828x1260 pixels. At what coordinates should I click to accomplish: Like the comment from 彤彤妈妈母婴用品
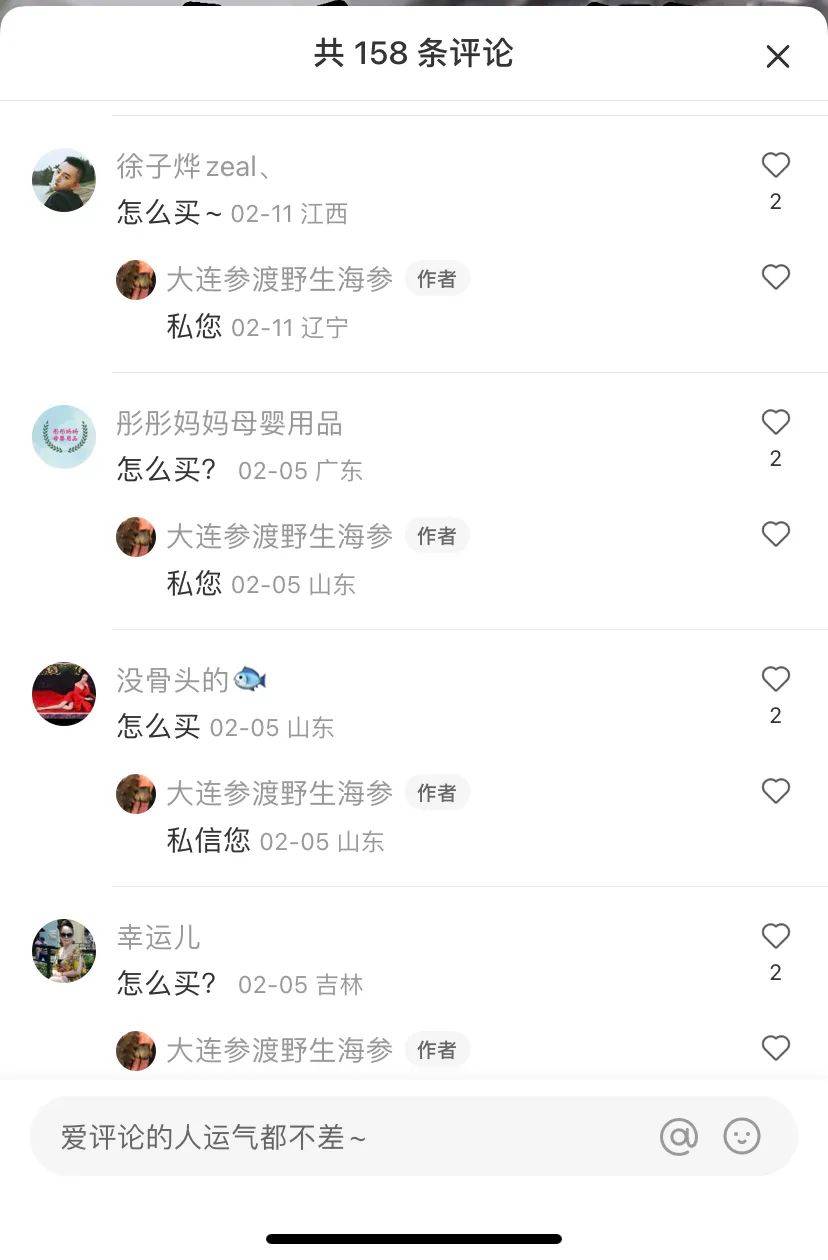pos(775,423)
